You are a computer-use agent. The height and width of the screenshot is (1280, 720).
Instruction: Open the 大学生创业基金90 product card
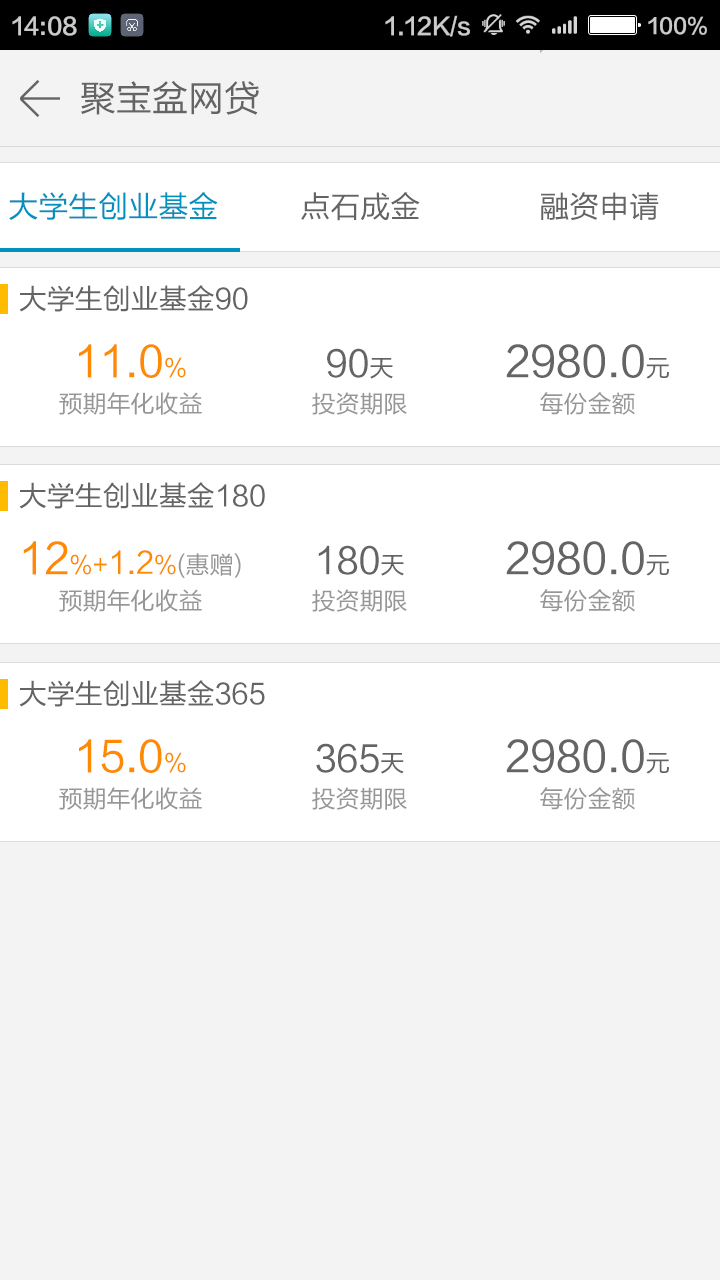click(360, 357)
